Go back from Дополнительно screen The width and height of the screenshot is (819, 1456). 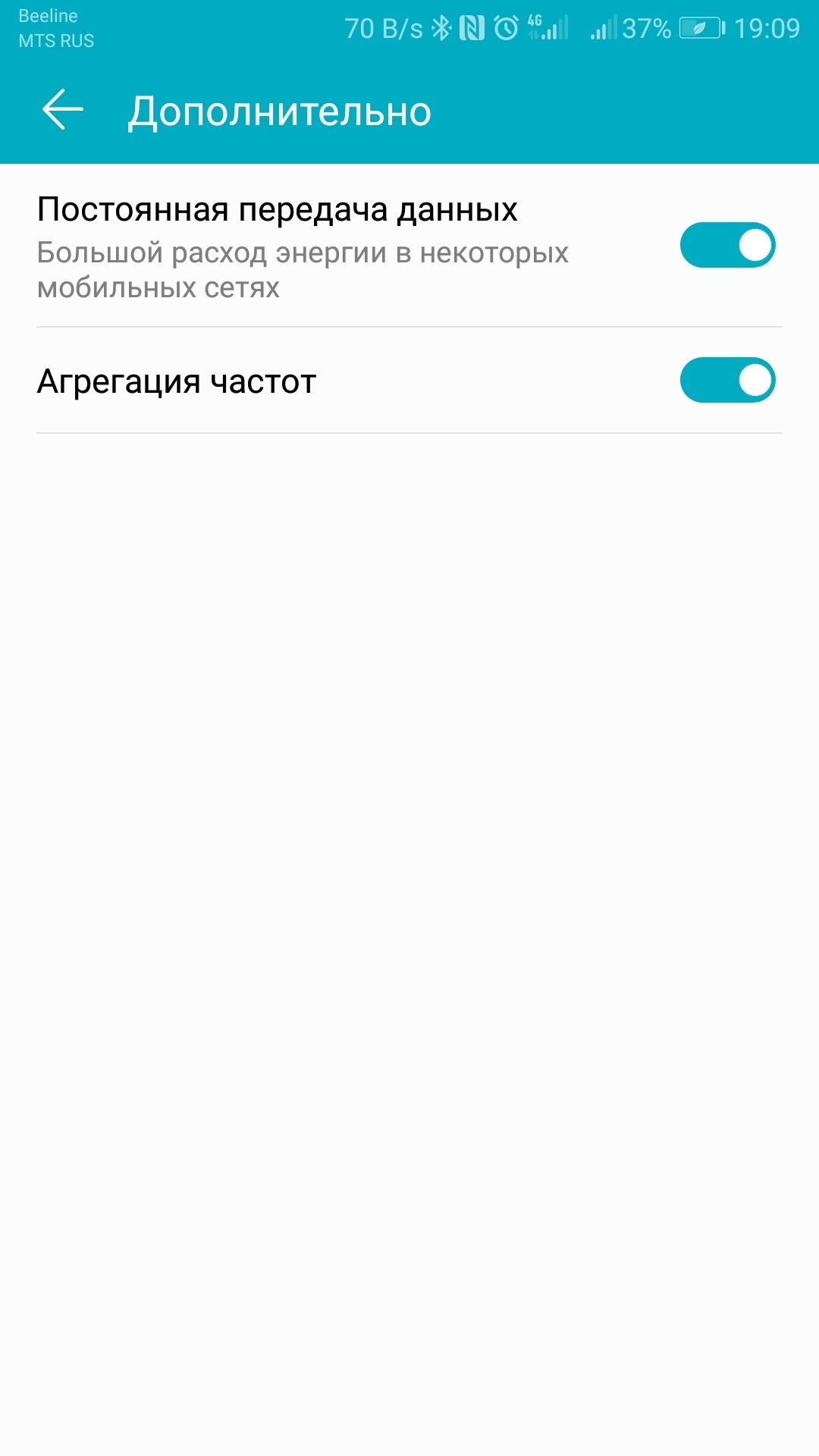pyautogui.click(x=62, y=110)
